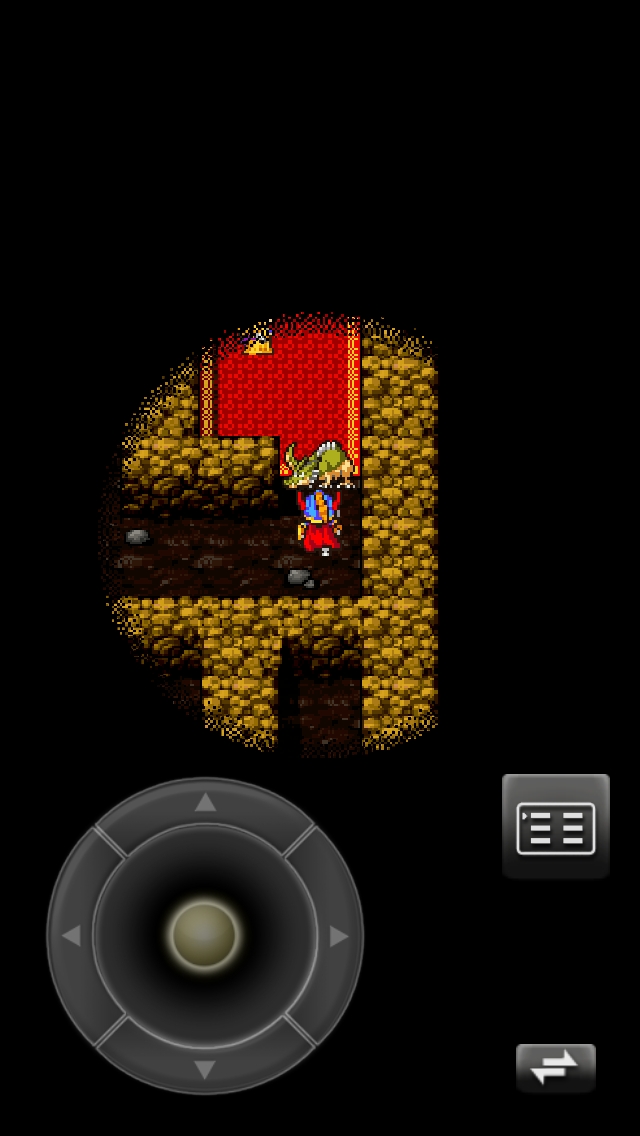This screenshot has height=1136, width=640.
Task: Move left using the directional pad
Action: (x=72, y=936)
